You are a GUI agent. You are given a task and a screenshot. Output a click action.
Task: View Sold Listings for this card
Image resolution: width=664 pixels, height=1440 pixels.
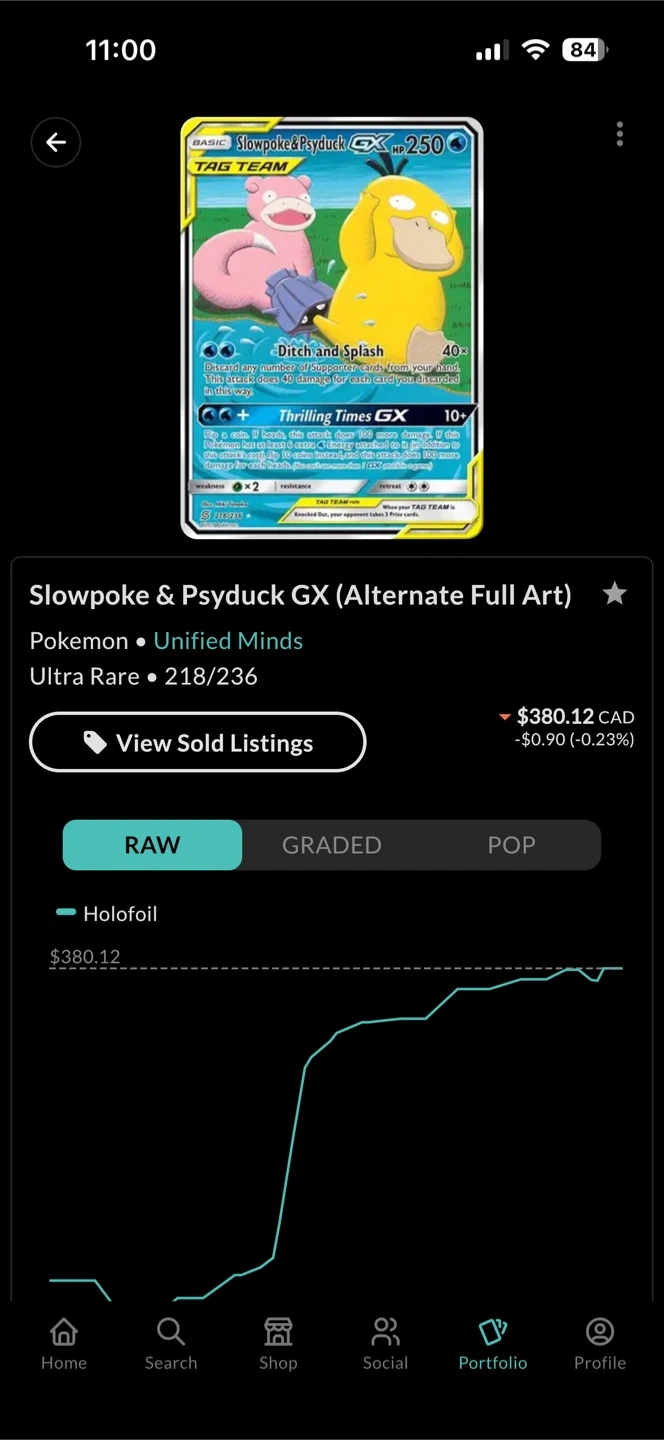click(198, 742)
